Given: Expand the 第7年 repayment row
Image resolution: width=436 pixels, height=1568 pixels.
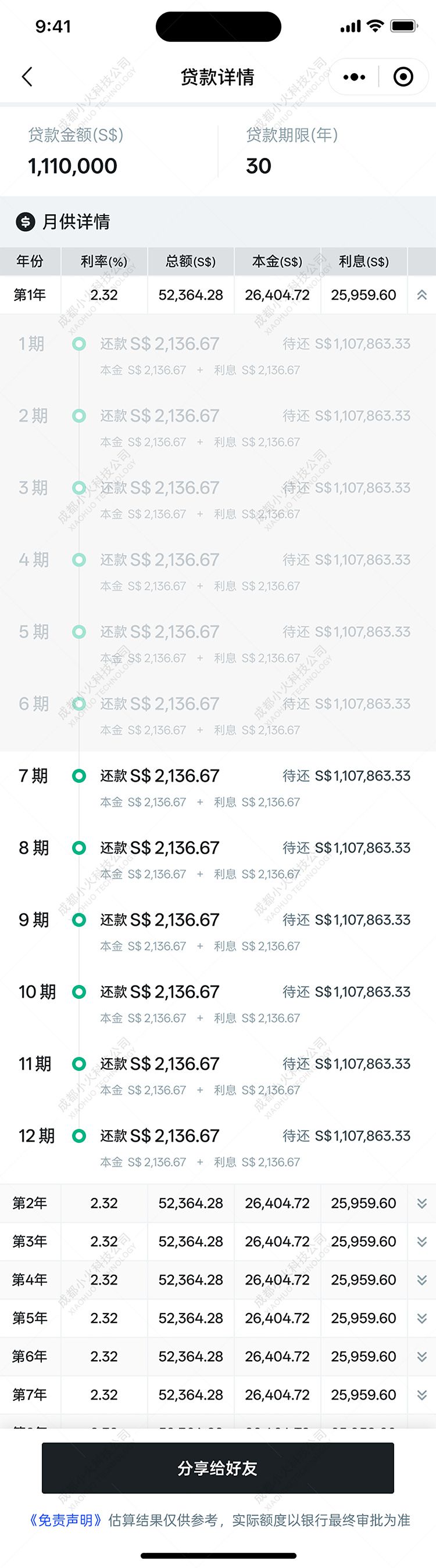Looking at the screenshot, I should (421, 1395).
